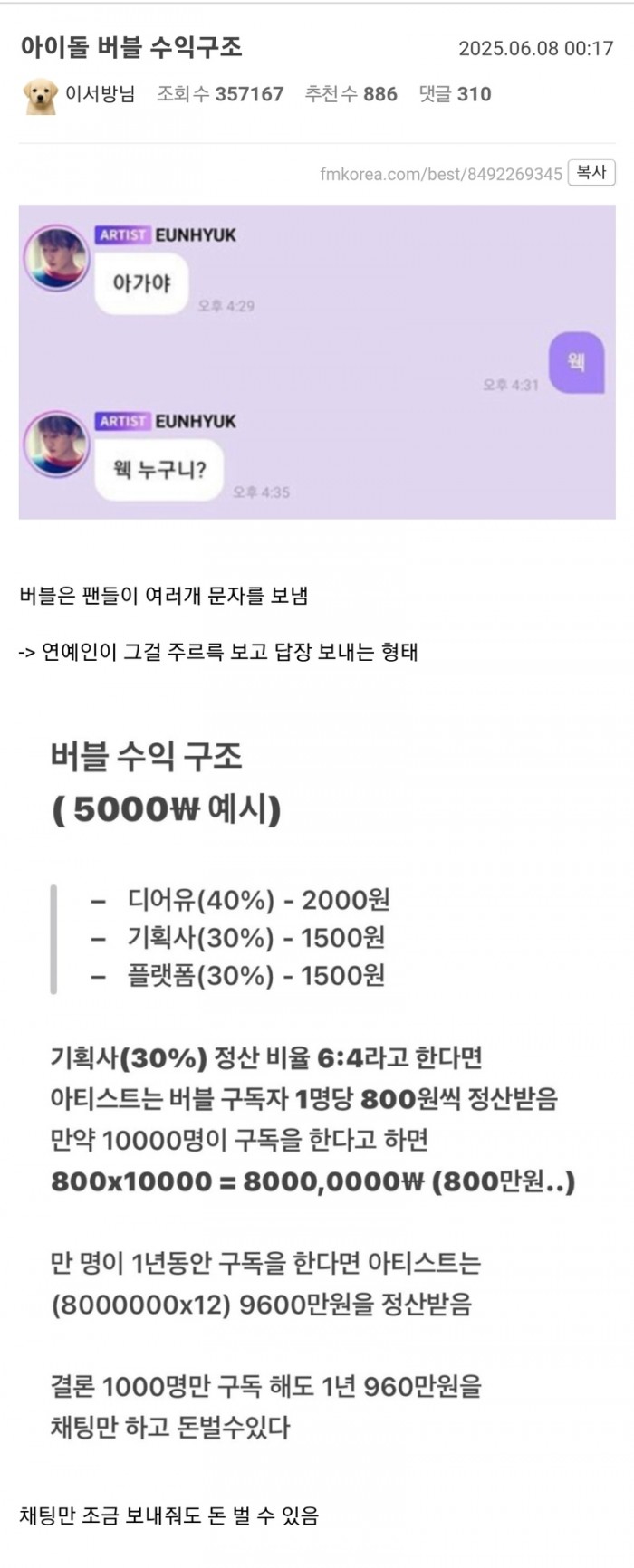Viewport: 634px width, 1568px height.
Task: Open the profile of author 이서방님
Action: pos(100,94)
